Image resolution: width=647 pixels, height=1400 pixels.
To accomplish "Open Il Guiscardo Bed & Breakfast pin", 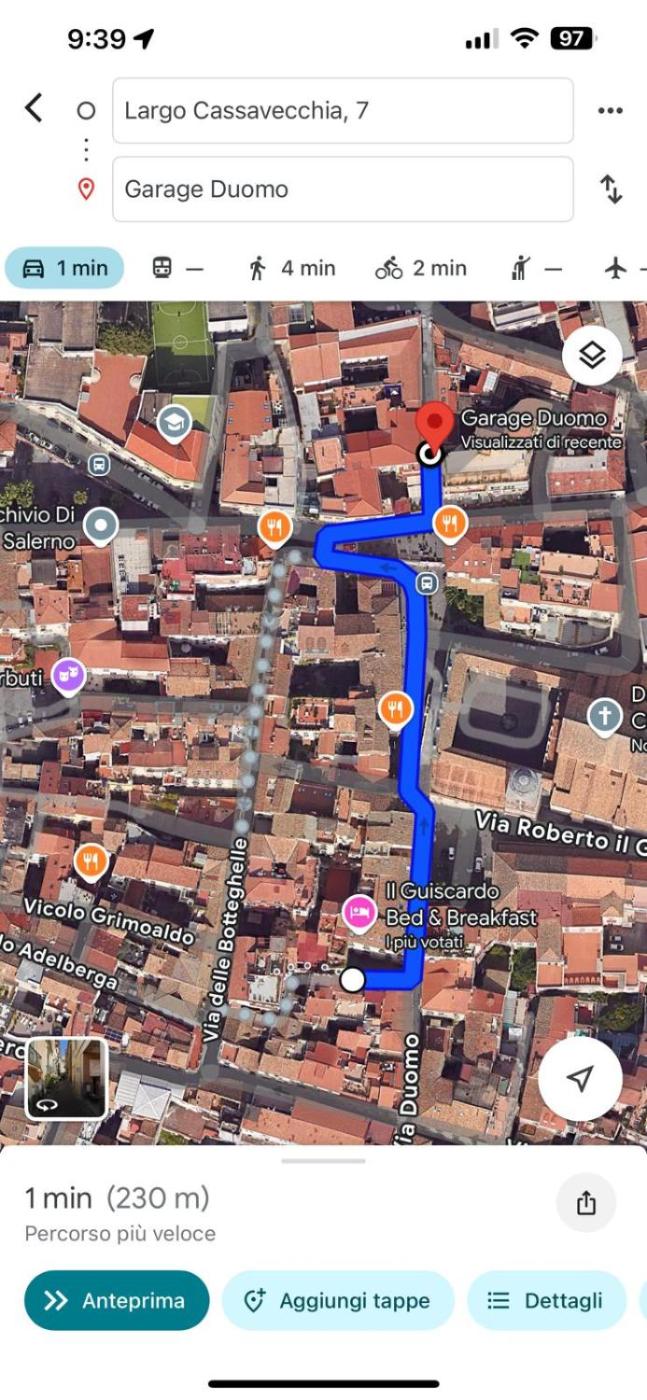I will [358, 912].
